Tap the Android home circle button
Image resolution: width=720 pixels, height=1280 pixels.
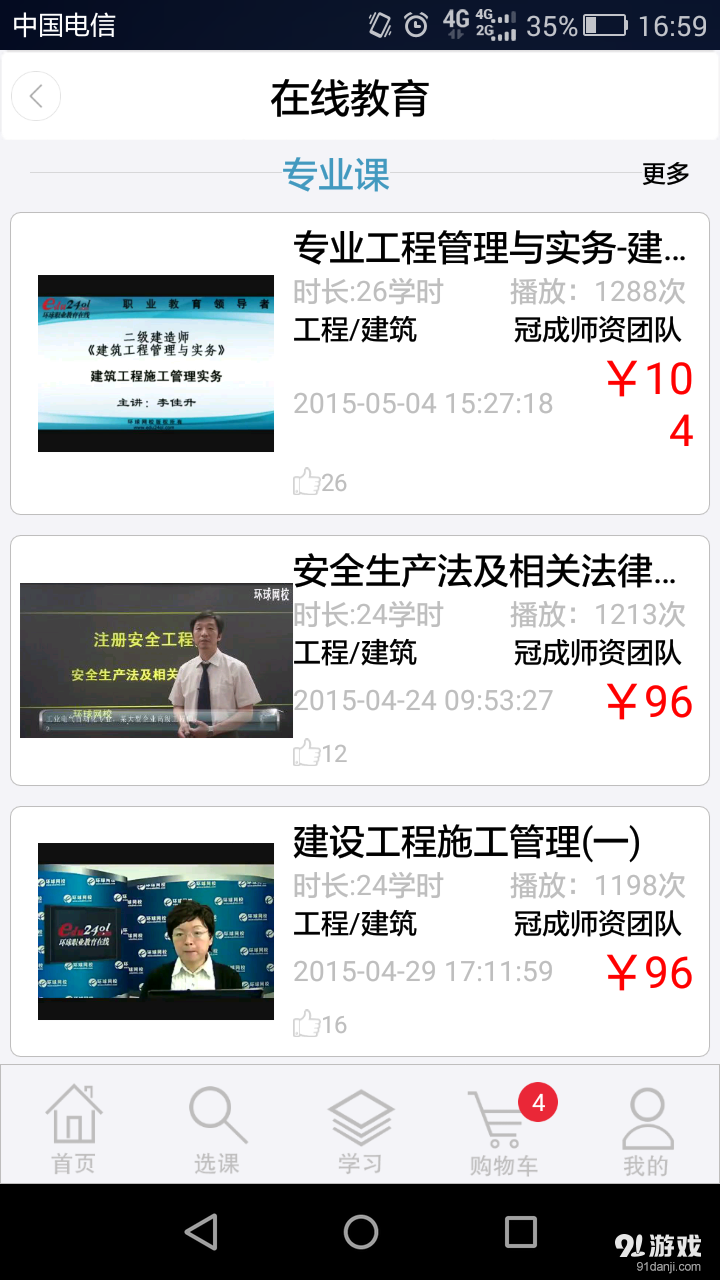click(360, 1232)
